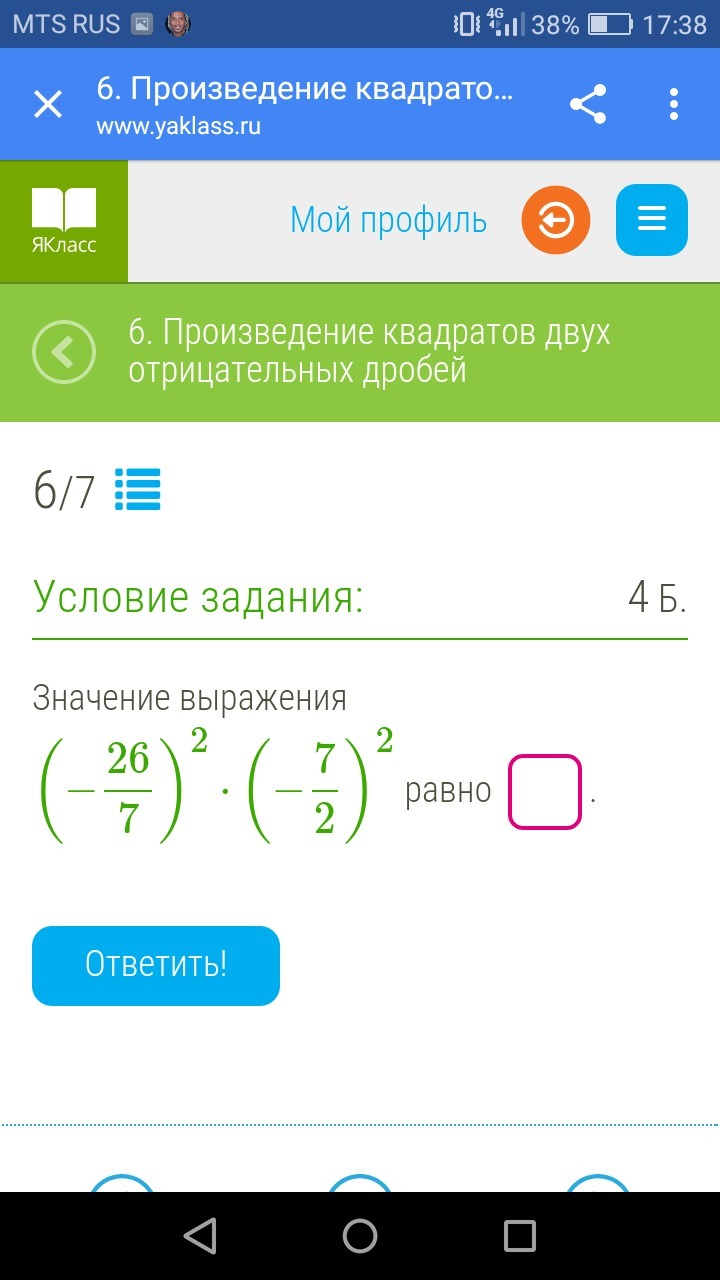Open the ЯКласс home logo
The image size is (720, 1280).
point(64,221)
